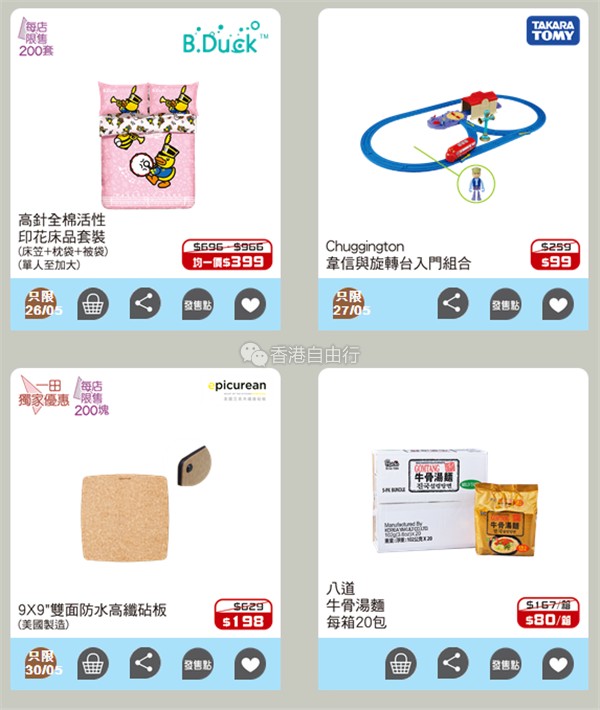The image size is (600, 710).
Task: Add B.Duck bedding set to basket
Action: click(93, 304)
